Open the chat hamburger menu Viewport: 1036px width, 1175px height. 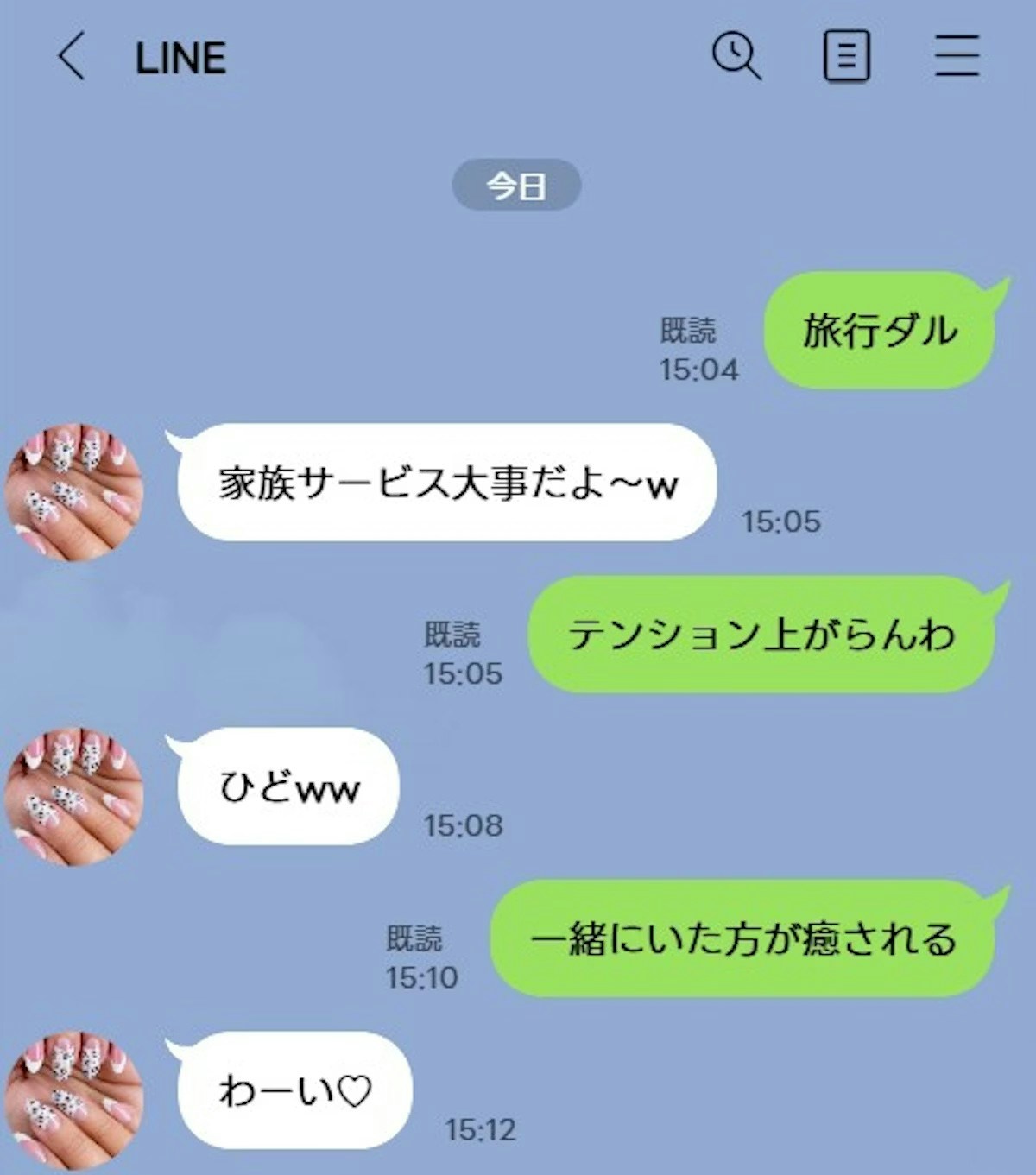pos(957,57)
